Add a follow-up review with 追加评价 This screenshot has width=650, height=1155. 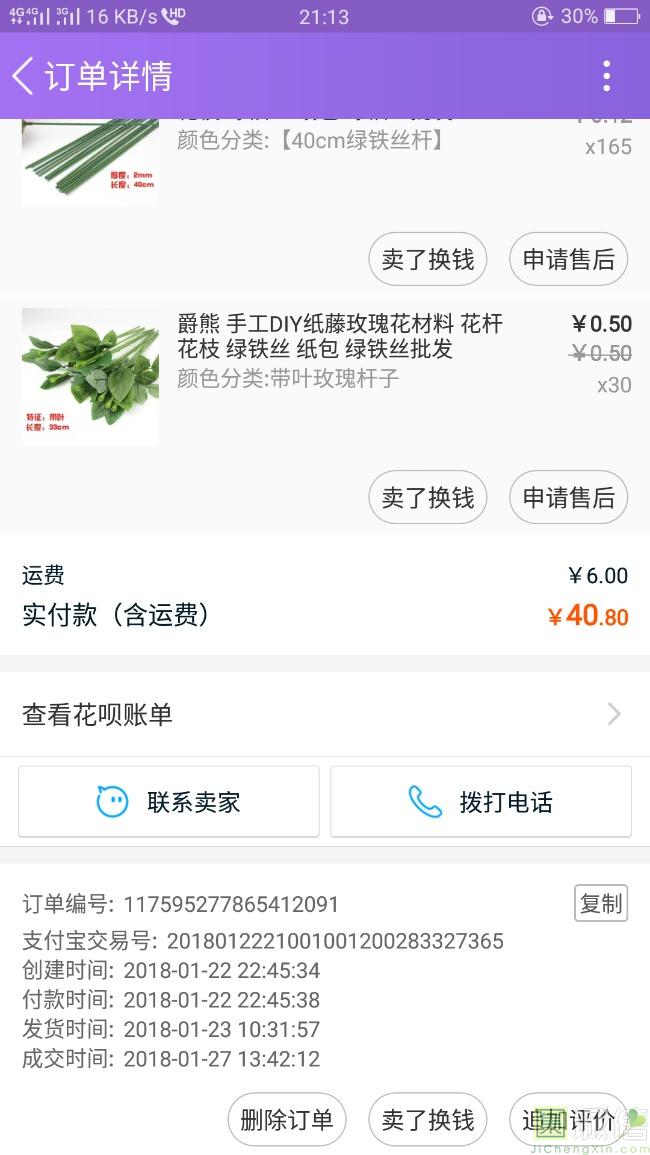click(569, 1120)
